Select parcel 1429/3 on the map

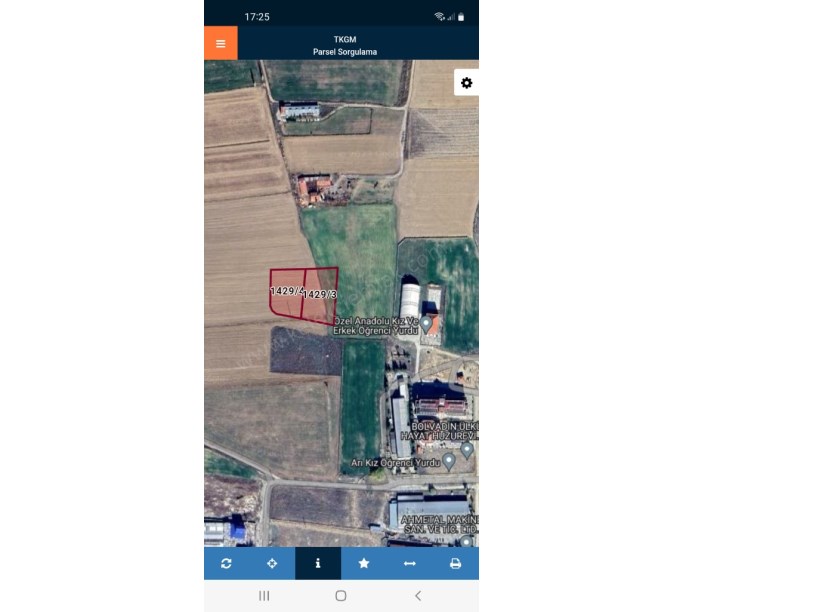tap(321, 304)
